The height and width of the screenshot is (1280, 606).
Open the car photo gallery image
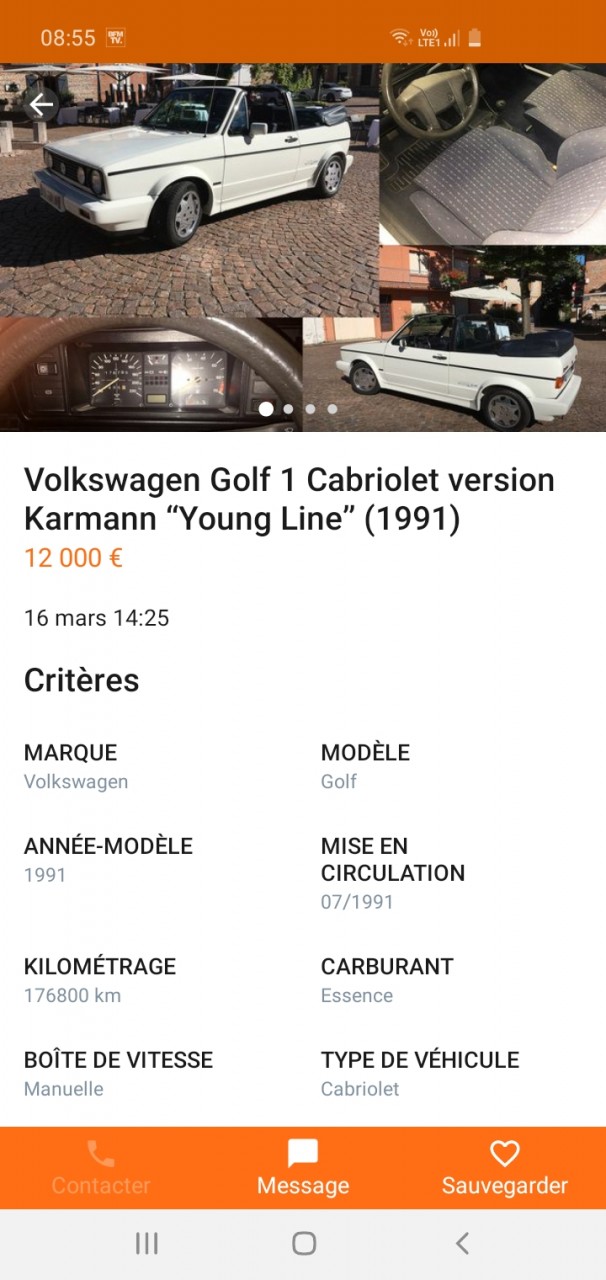click(x=303, y=247)
